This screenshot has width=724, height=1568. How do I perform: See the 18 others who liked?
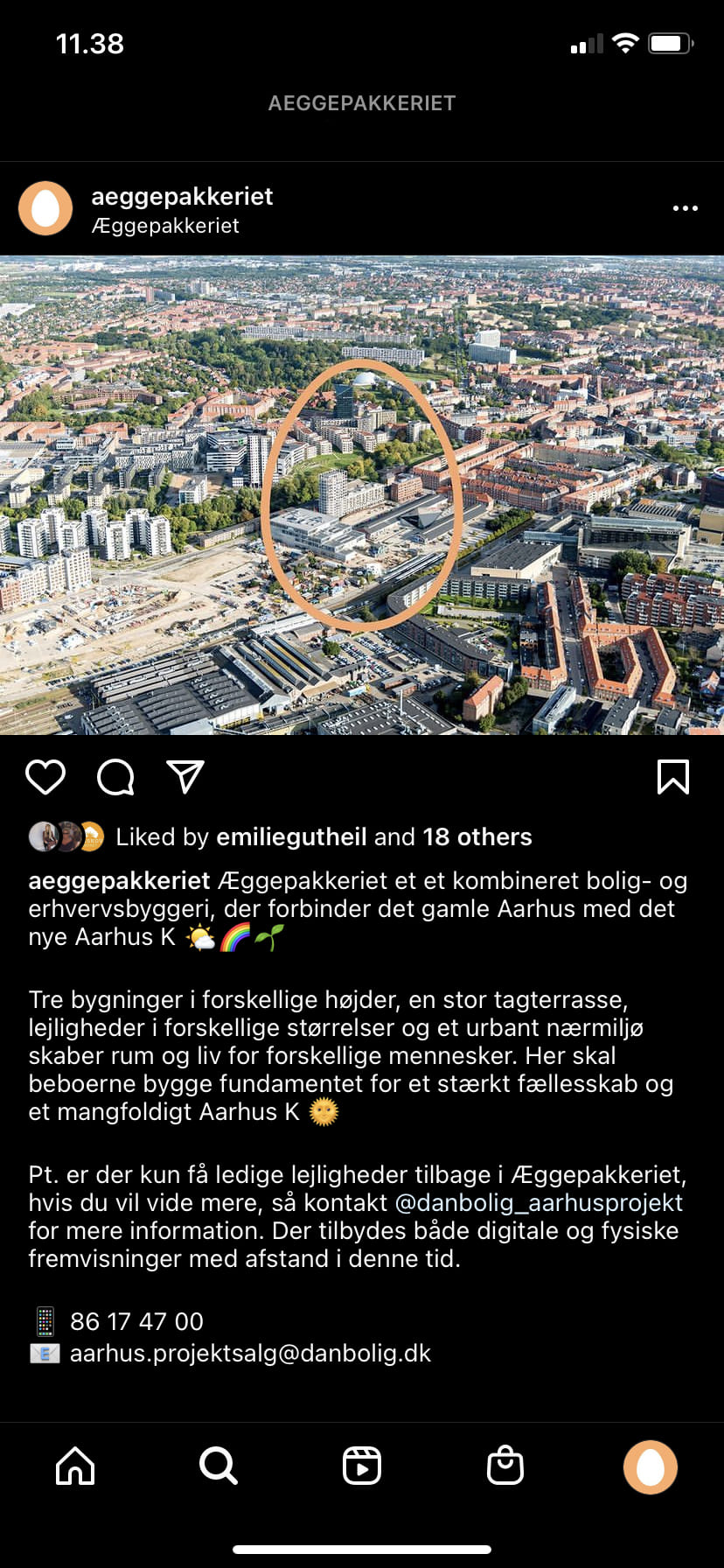coord(477,837)
